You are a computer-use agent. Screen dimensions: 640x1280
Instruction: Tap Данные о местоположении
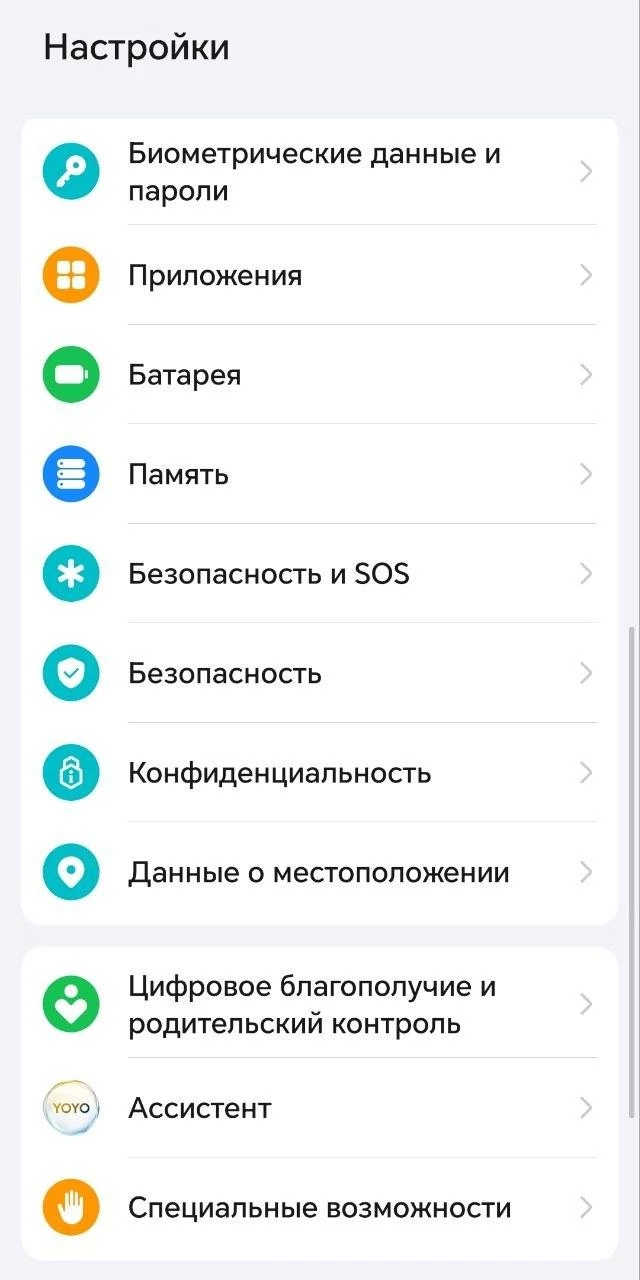point(319,872)
